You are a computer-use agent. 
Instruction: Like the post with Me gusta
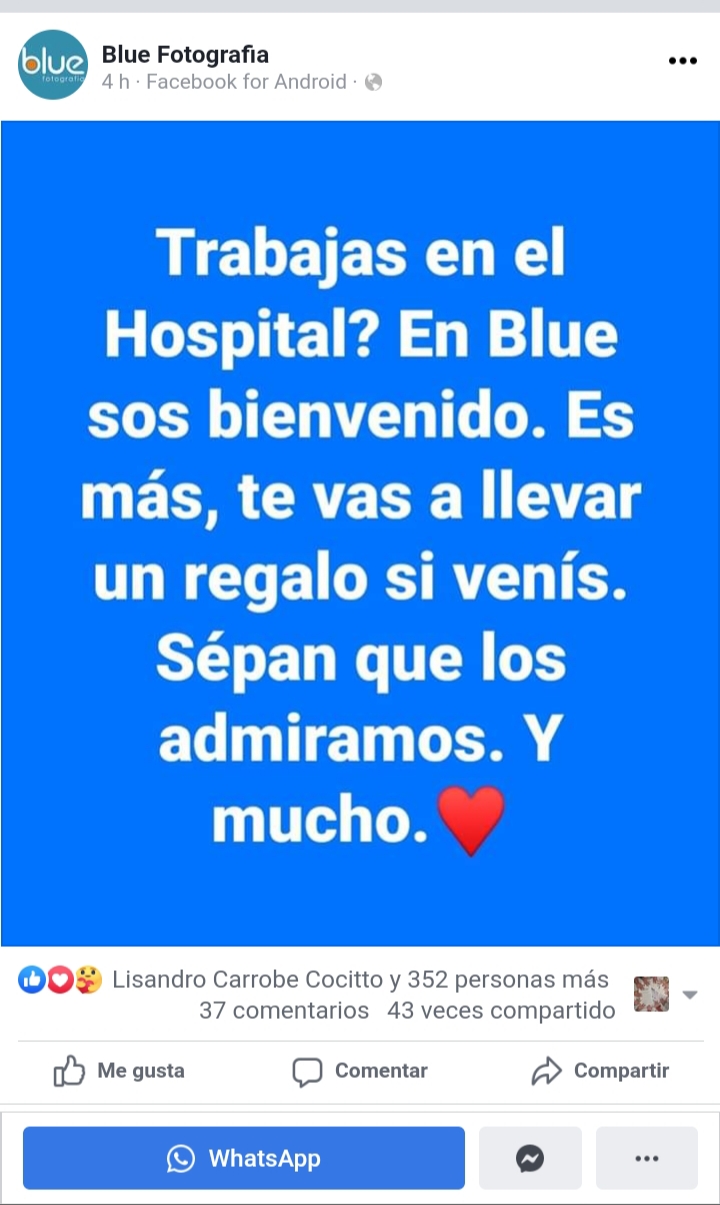point(119,1071)
